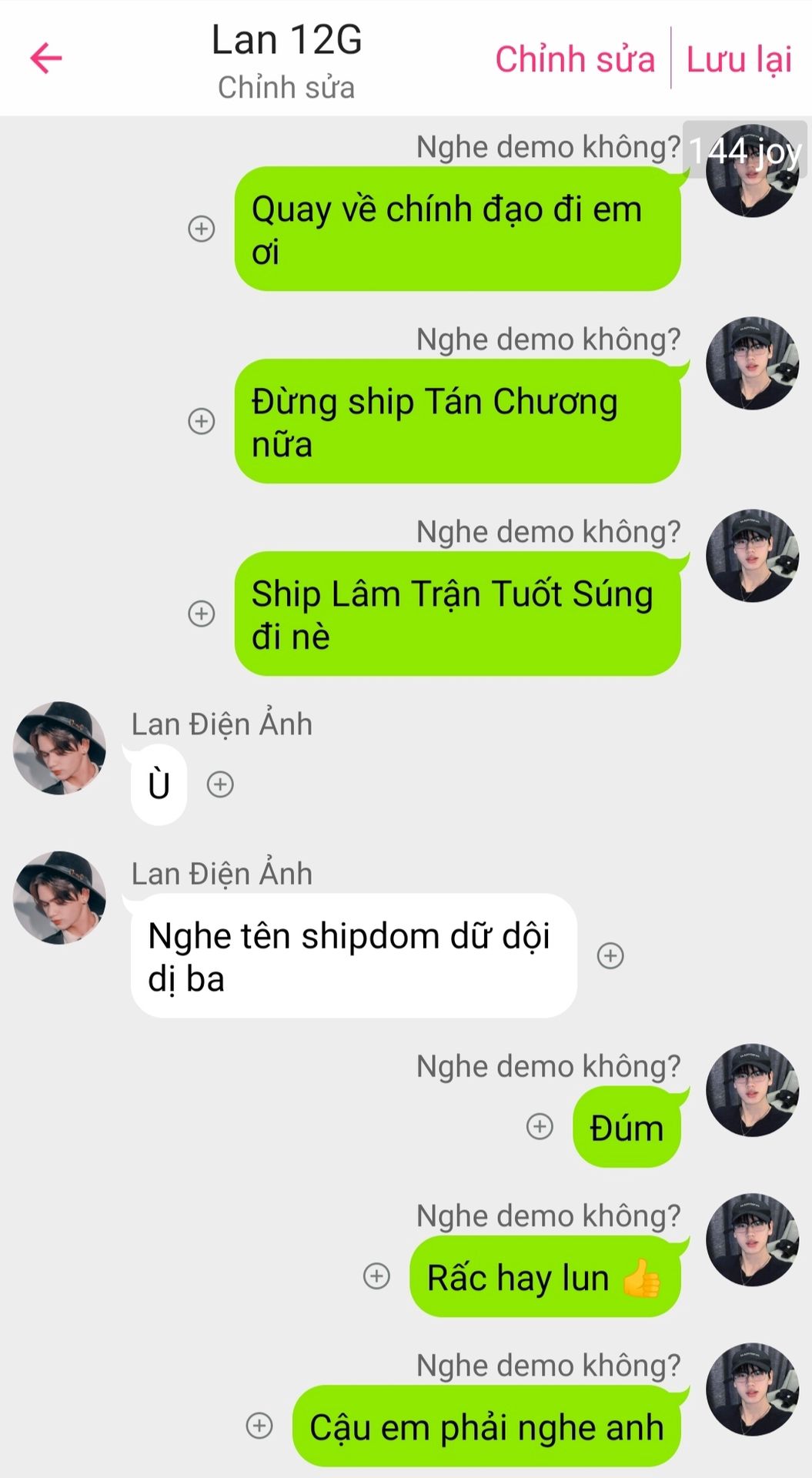Select the 'Đúm' message bubble

(x=627, y=1127)
